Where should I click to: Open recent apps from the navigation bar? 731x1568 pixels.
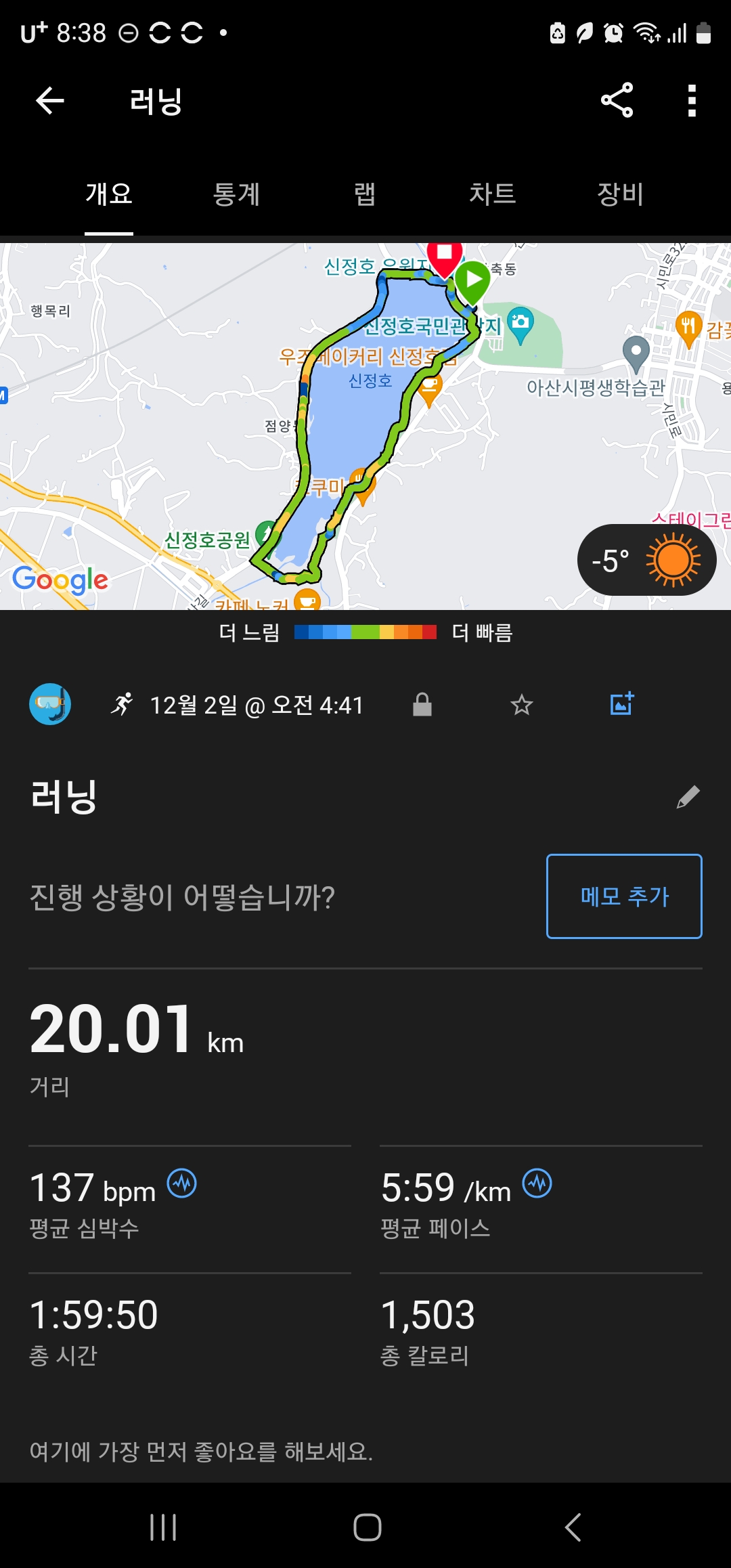[163, 1527]
